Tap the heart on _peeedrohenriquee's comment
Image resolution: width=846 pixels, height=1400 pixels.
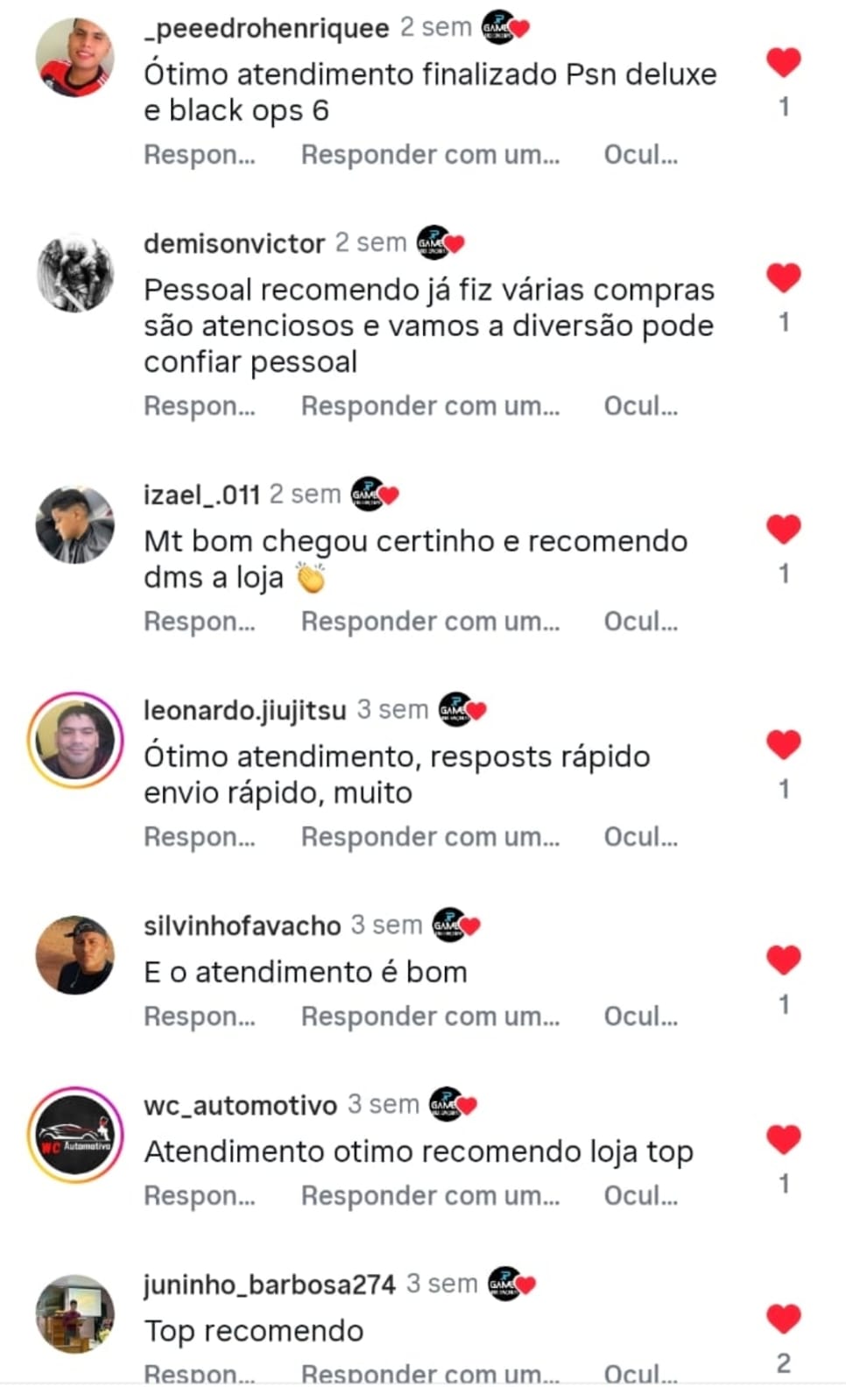tap(783, 62)
